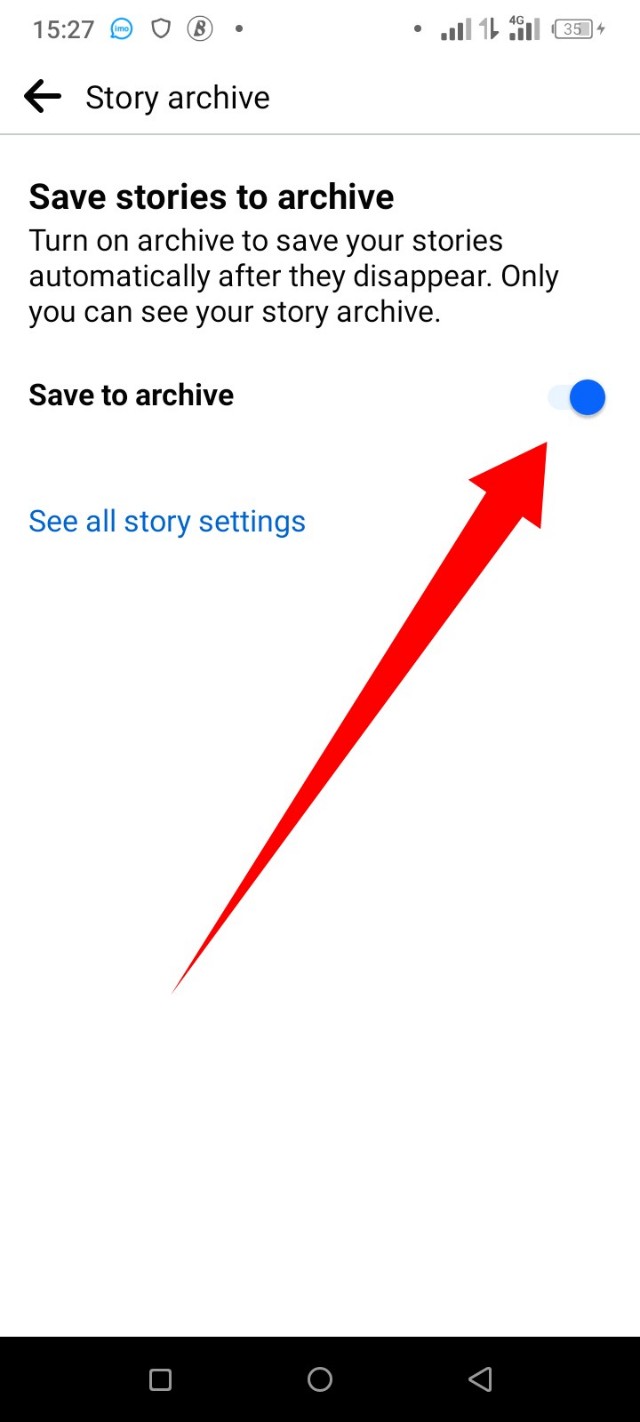This screenshot has height=1422, width=640.
Task: Open See all story settings link
Action: [167, 521]
